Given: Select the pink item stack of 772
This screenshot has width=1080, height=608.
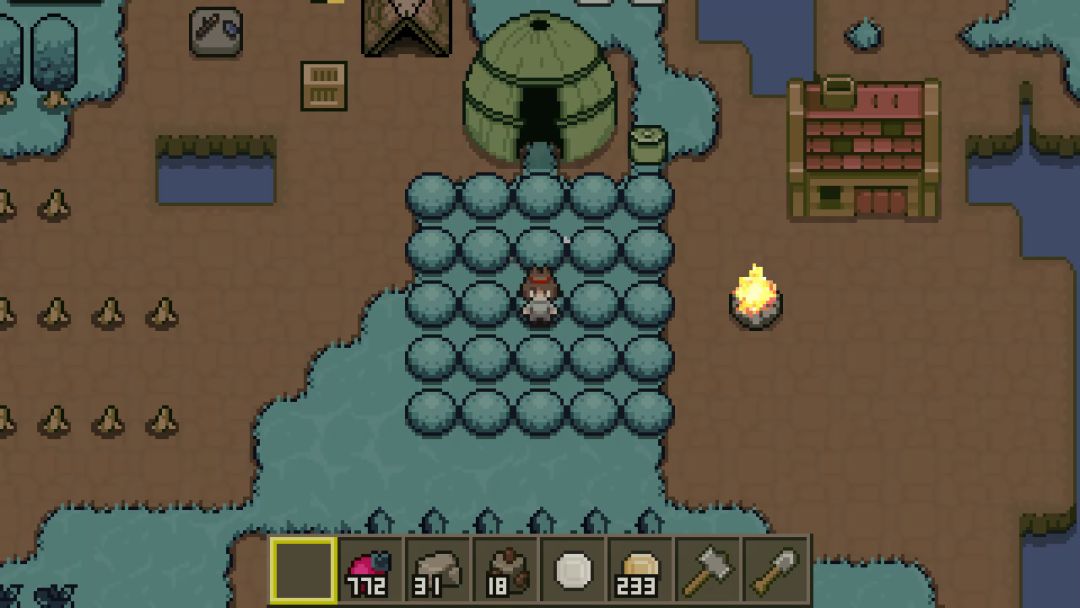Looking at the screenshot, I should (x=371, y=571).
